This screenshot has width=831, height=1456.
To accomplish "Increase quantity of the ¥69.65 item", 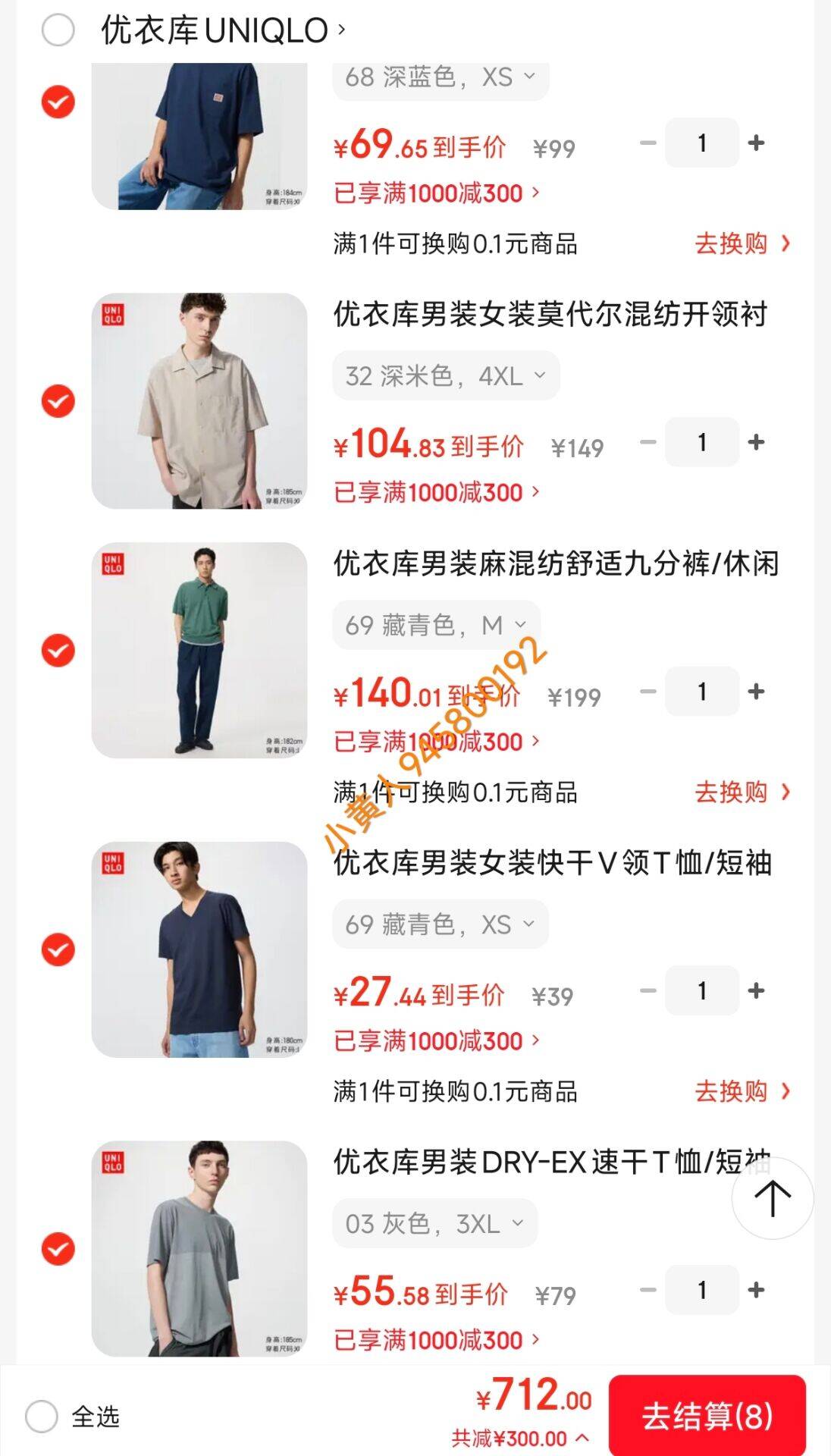I will click(756, 143).
